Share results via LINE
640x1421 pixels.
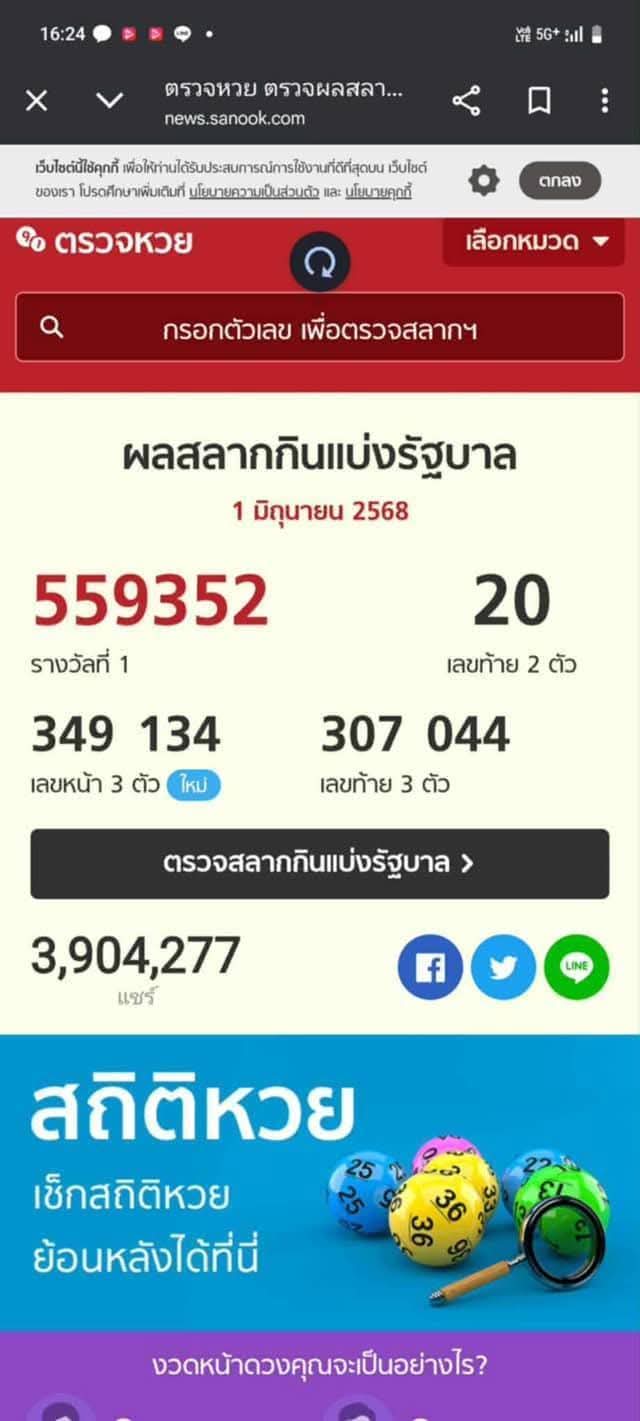(576, 967)
